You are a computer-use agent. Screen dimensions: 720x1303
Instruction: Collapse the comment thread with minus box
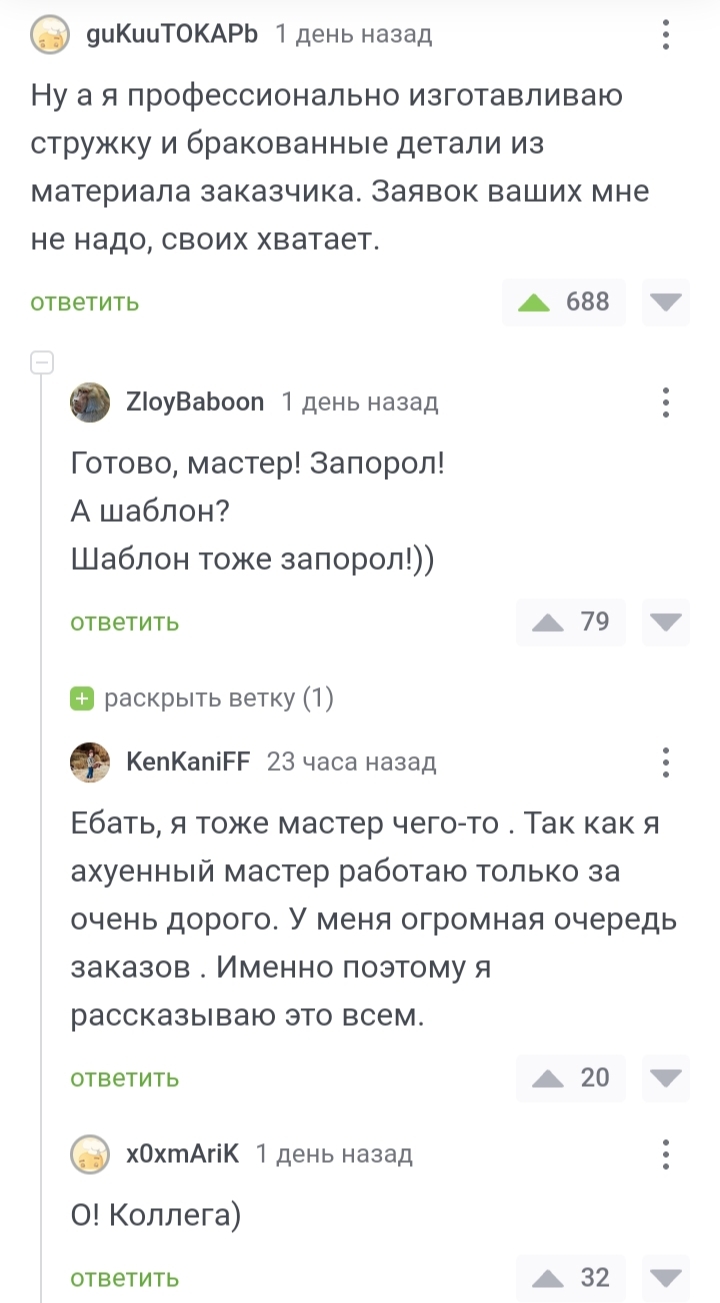click(x=42, y=363)
